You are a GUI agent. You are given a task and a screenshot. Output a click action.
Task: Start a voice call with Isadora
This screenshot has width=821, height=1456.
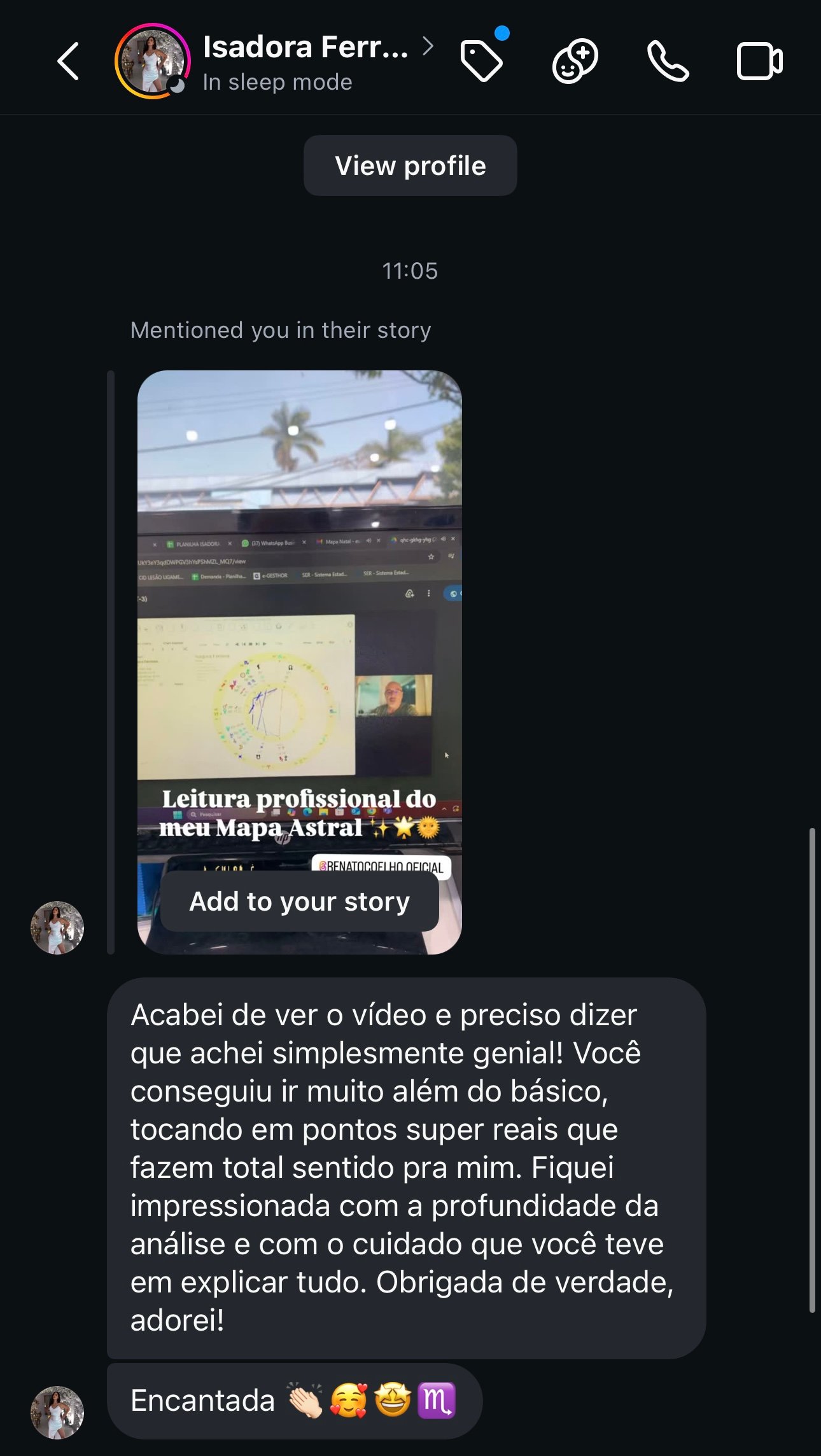point(668,61)
